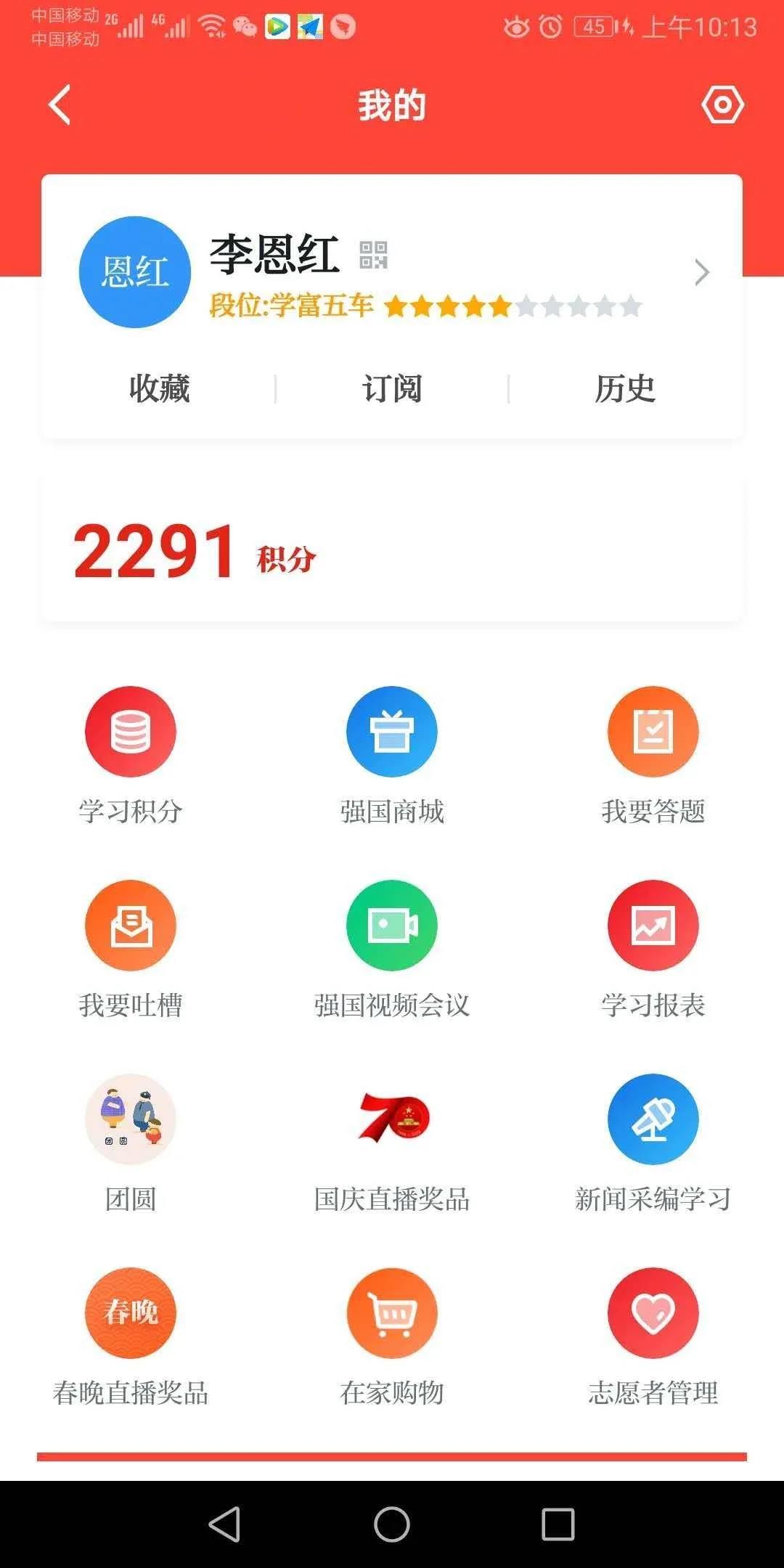The image size is (784, 1568).
Task: Open 春晚直播奖品
Action: [131, 1336]
